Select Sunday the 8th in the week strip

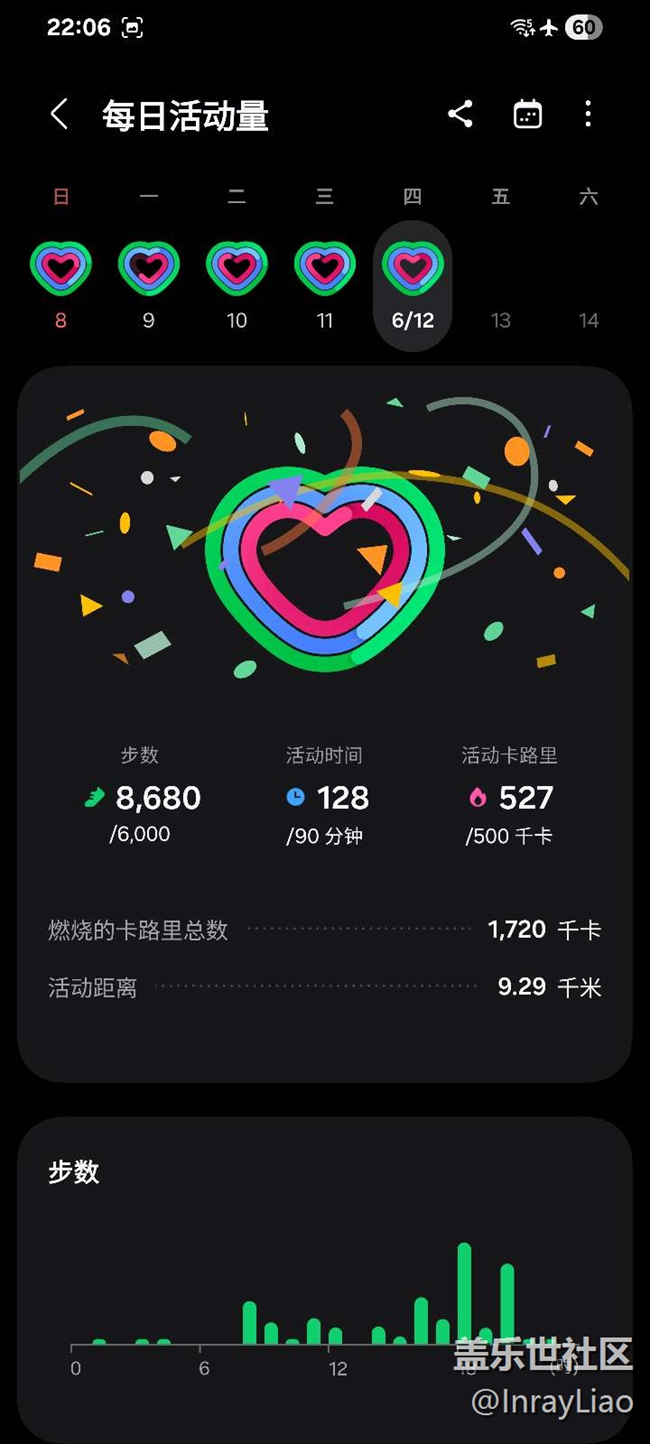tap(61, 284)
